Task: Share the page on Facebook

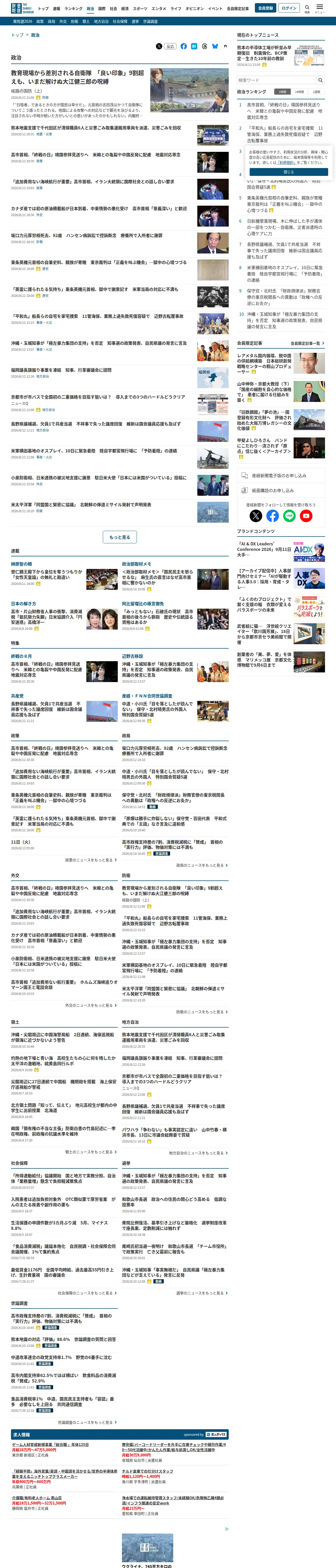Action: (183, 46)
